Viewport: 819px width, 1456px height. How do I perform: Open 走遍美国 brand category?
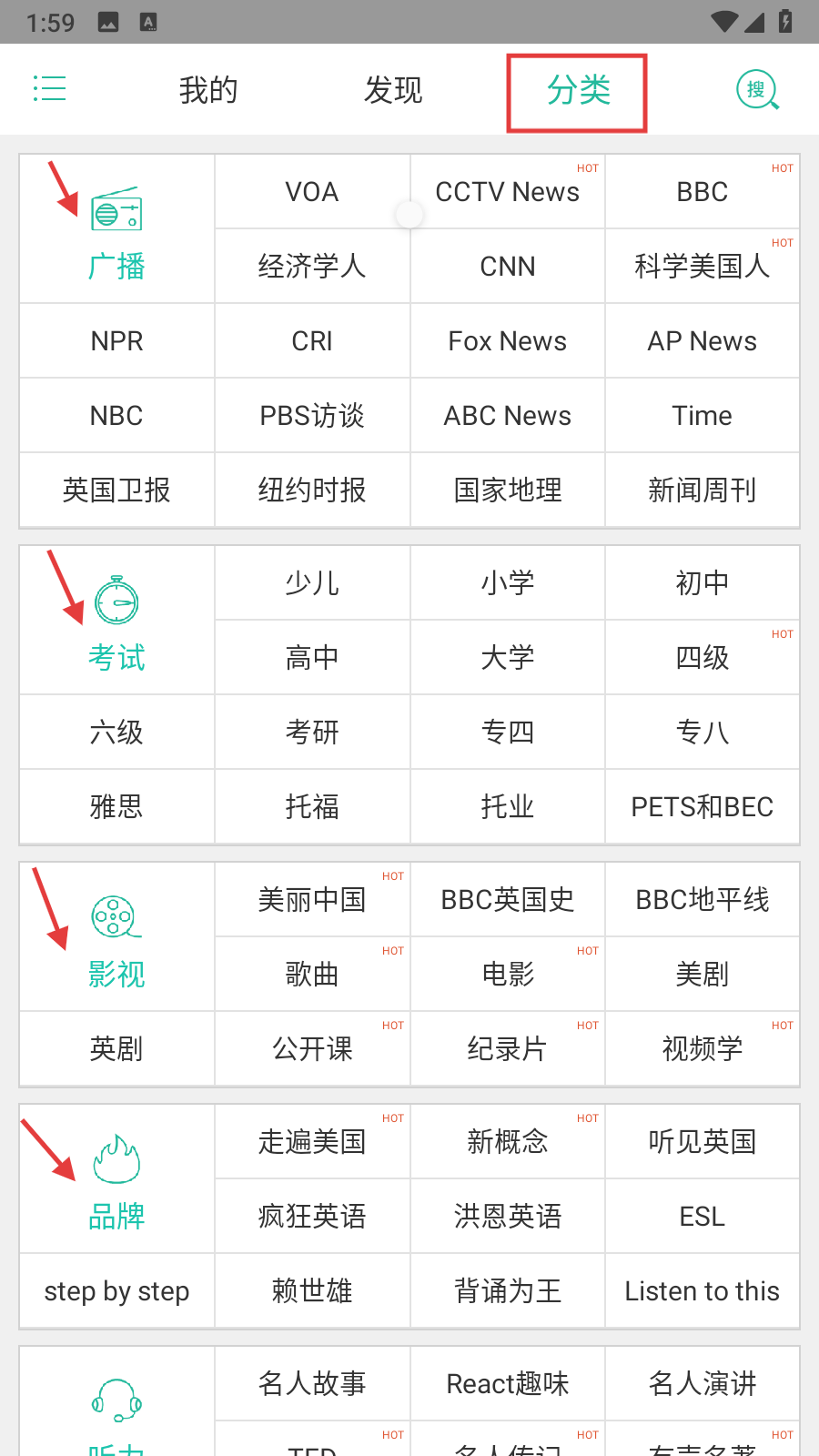tap(312, 1142)
